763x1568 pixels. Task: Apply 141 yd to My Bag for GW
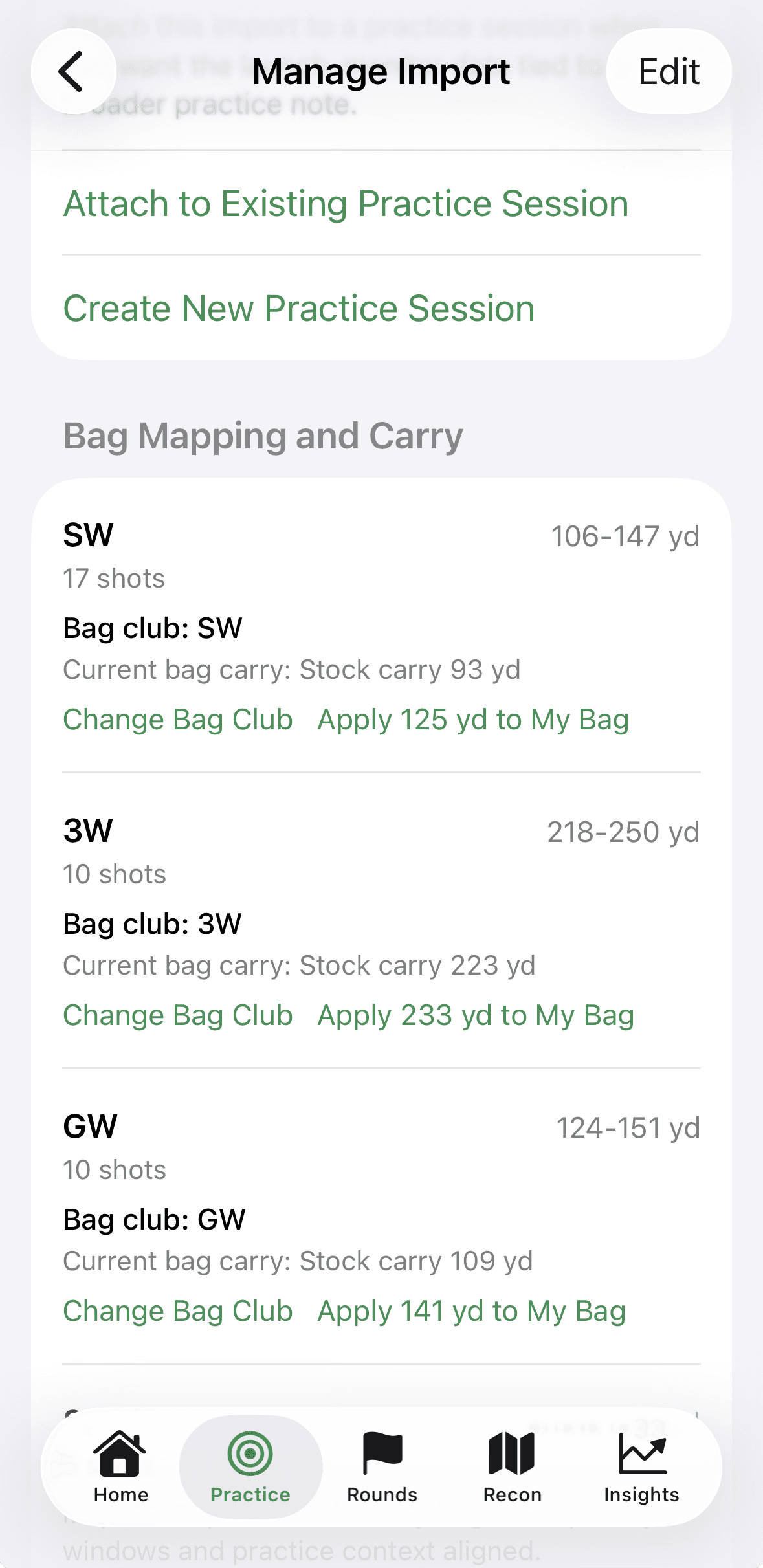tap(472, 1310)
